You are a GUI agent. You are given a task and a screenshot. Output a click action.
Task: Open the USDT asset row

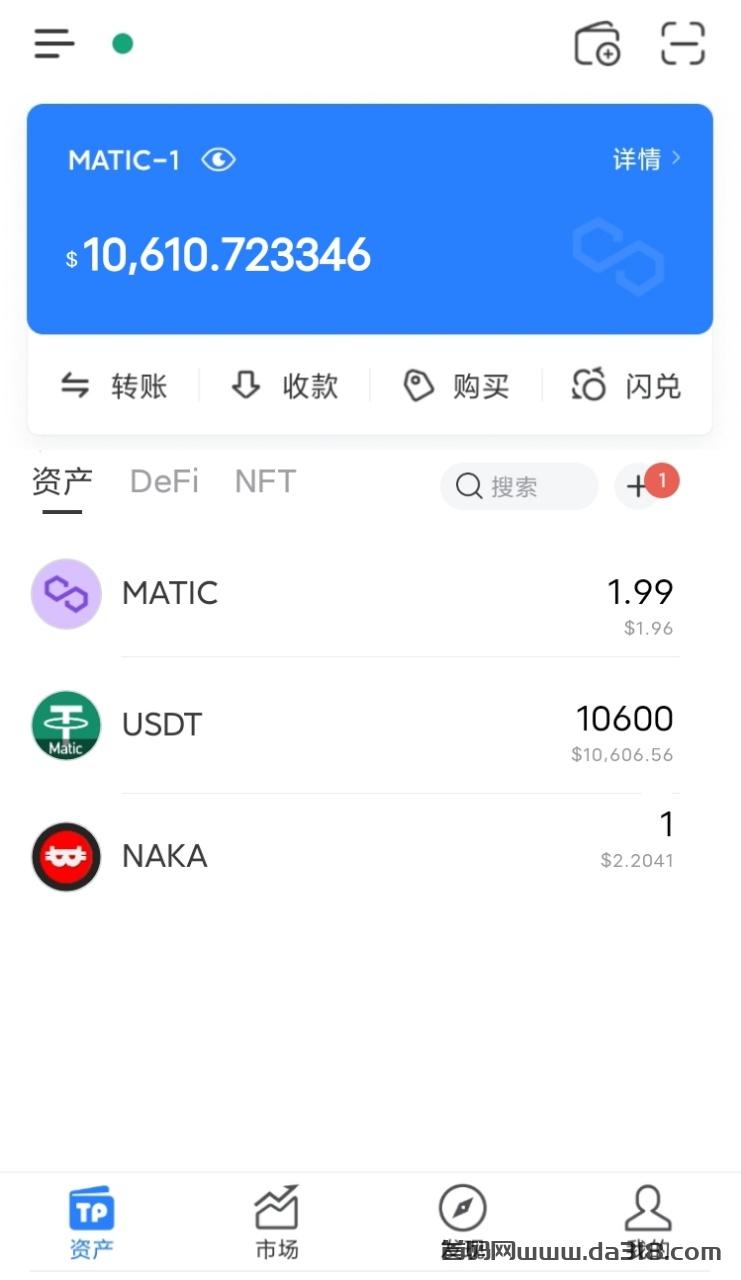click(x=370, y=726)
